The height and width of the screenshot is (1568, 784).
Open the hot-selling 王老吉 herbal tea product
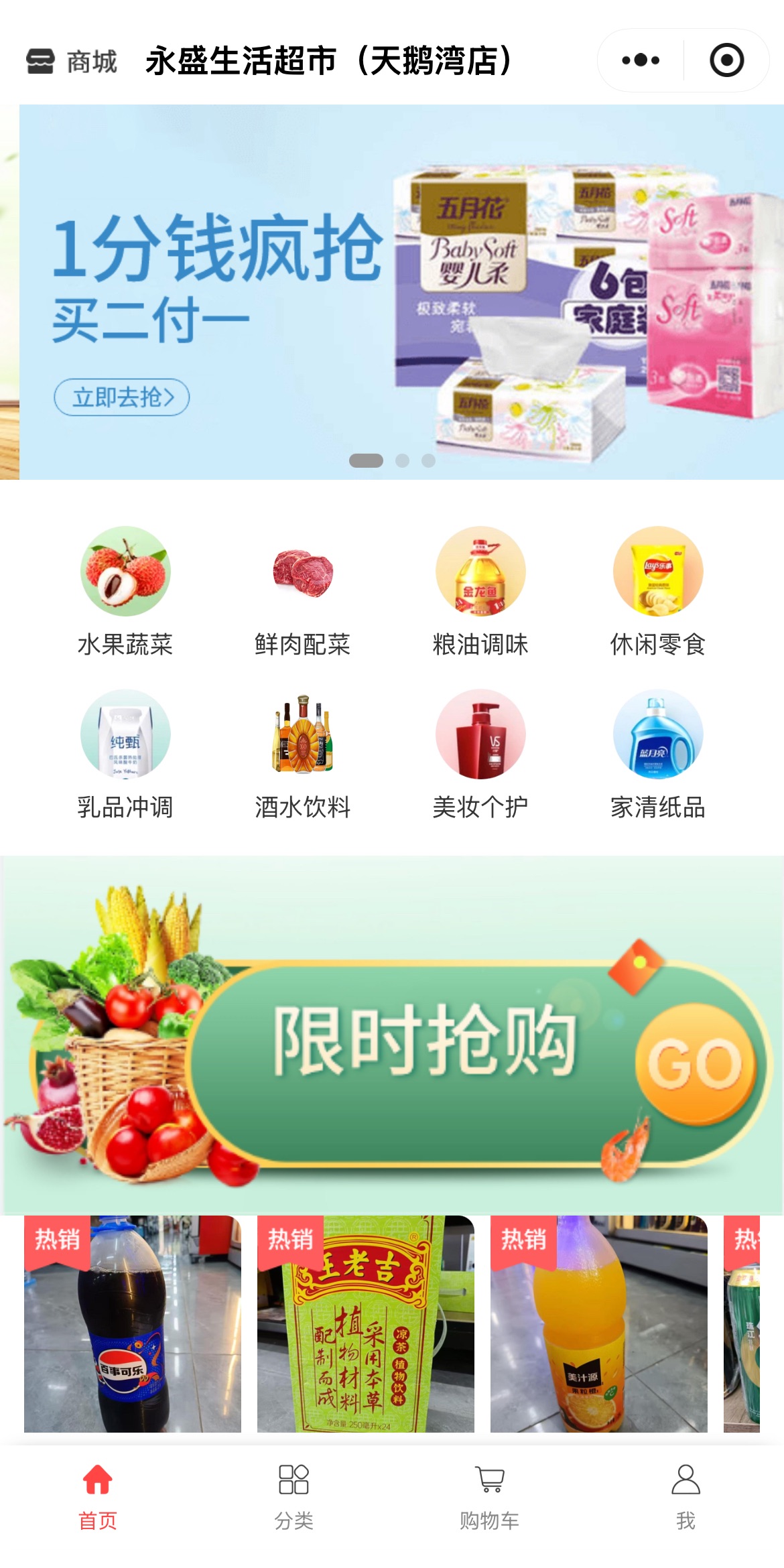pyautogui.click(x=366, y=1324)
